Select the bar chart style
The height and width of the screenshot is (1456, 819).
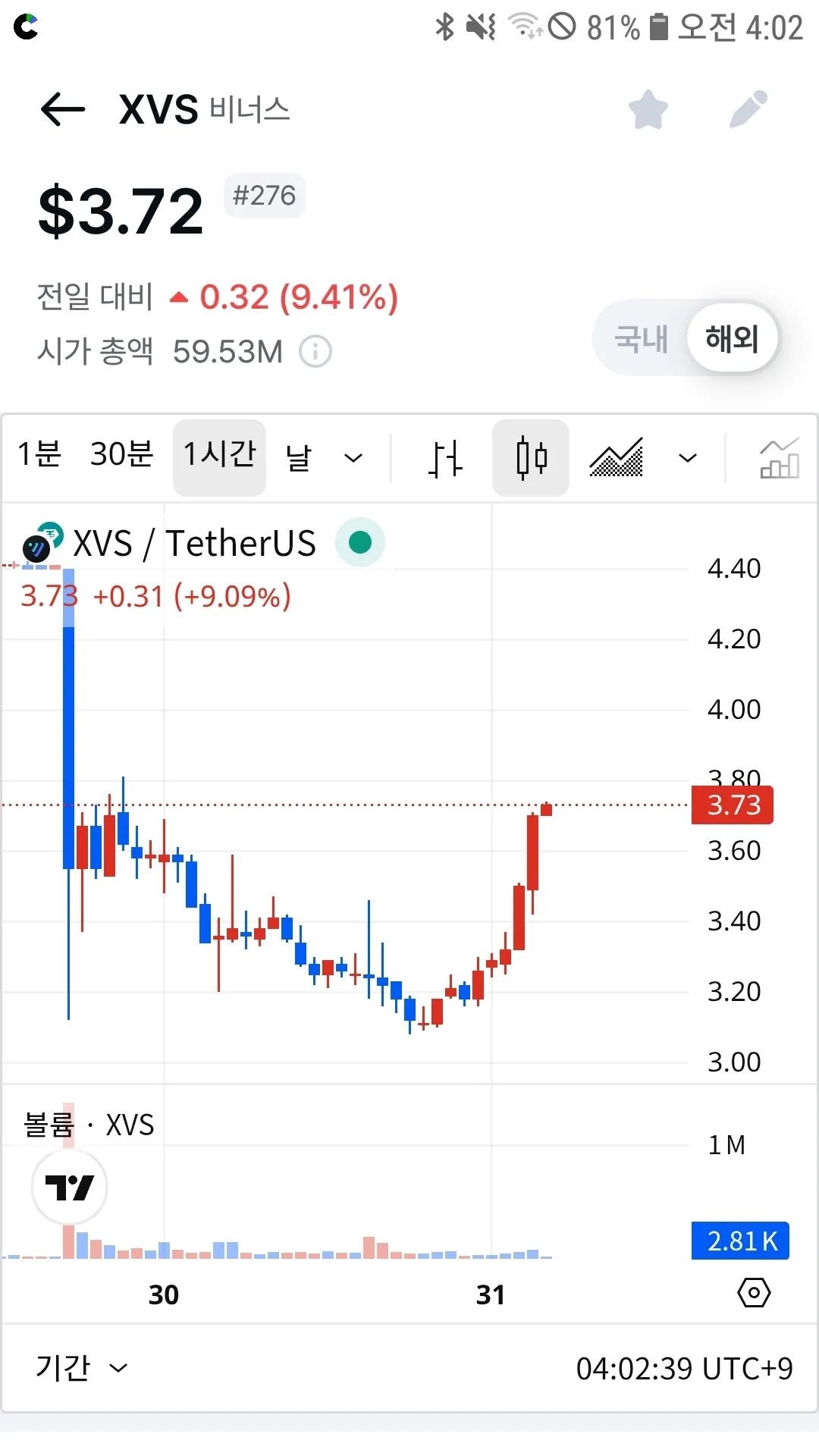(x=445, y=458)
